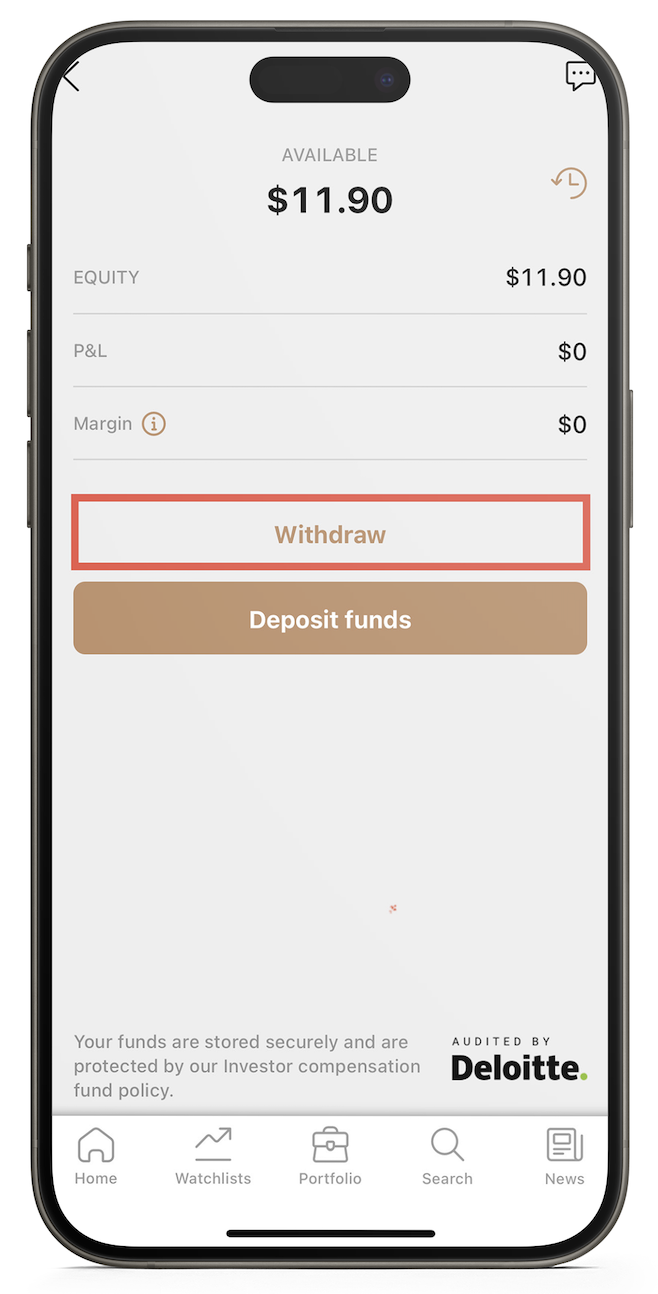This screenshot has width=658, height=1294.
Task: Open the Watchlists tab
Action: coord(213,1156)
